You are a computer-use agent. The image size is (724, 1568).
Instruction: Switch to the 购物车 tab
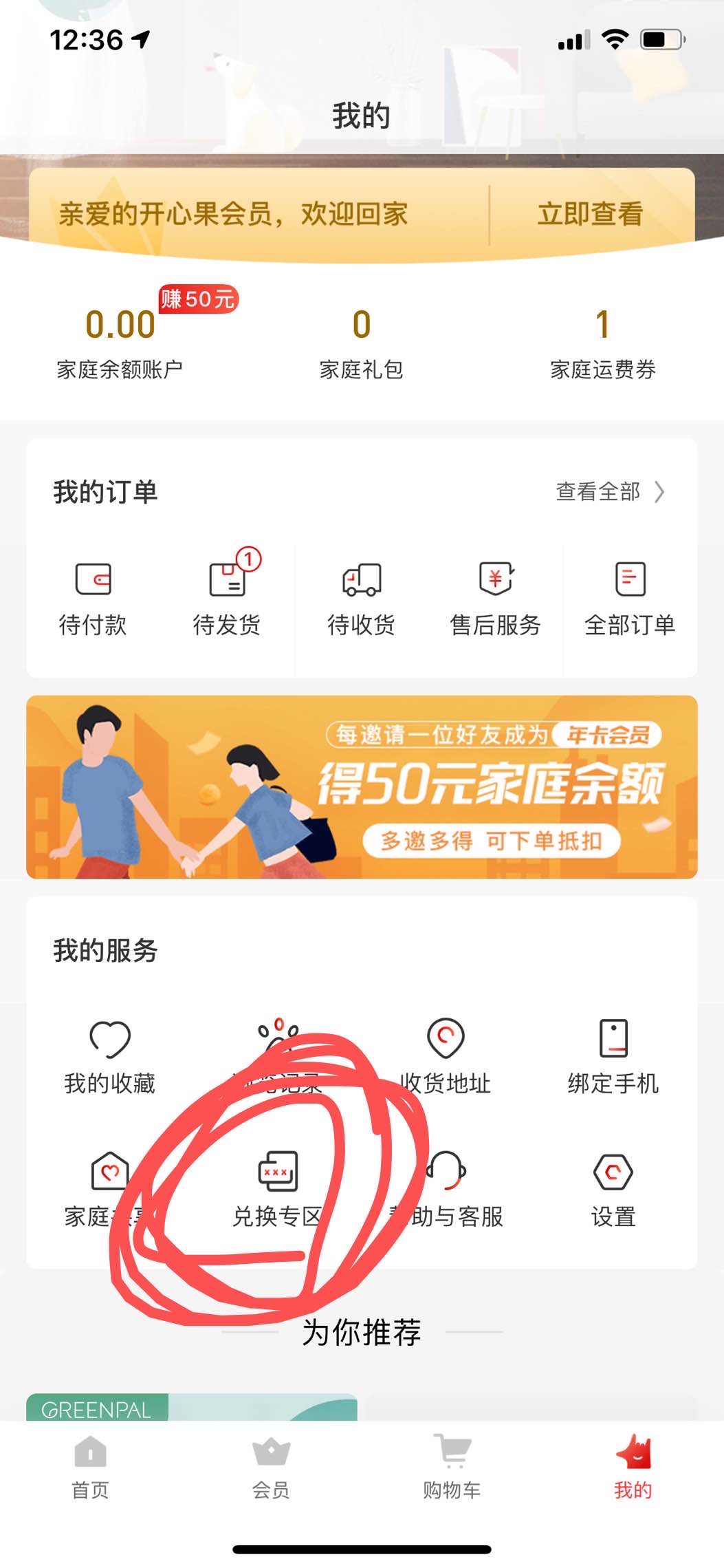[x=452, y=1467]
